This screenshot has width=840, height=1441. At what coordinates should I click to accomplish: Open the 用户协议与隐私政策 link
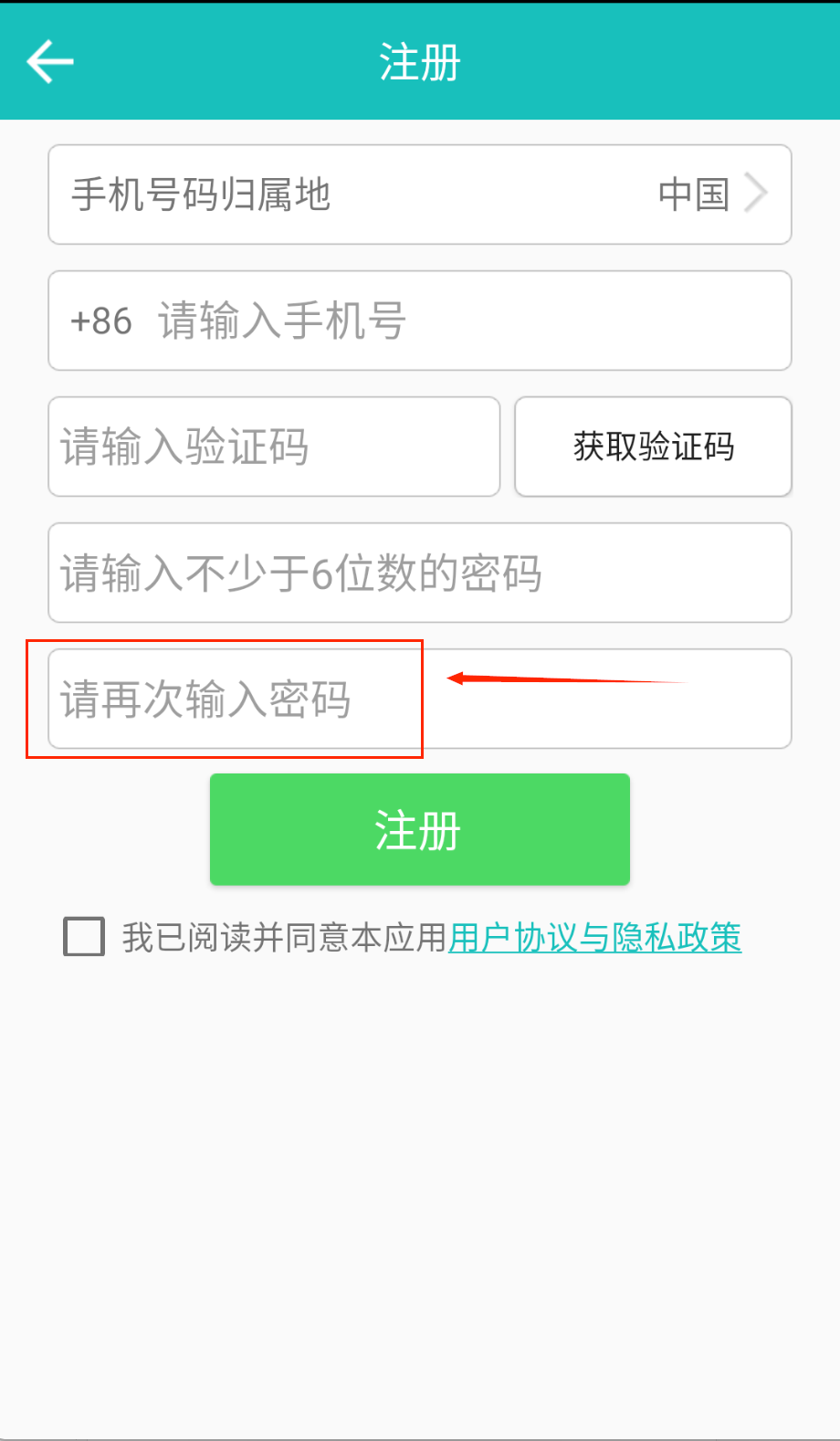click(594, 938)
